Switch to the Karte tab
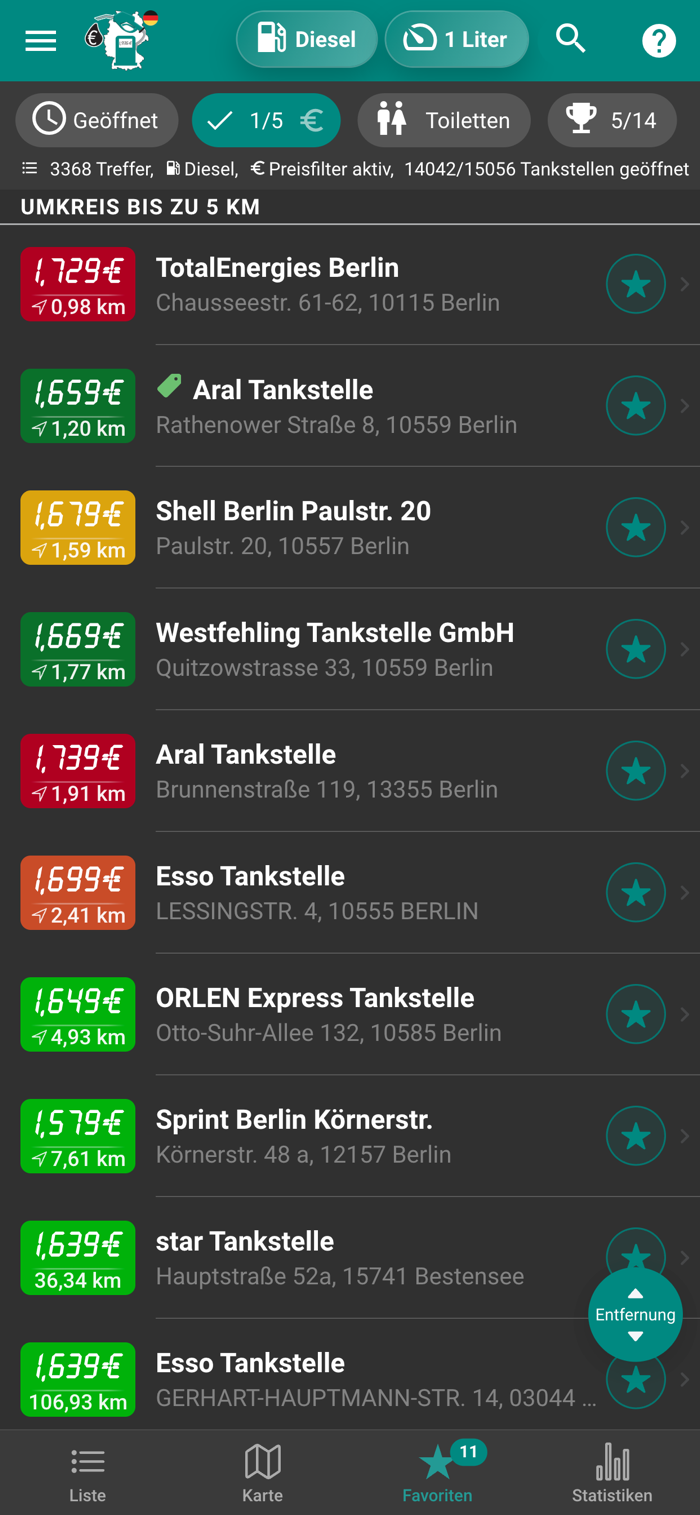Image resolution: width=700 pixels, height=1515 pixels. coord(262,1475)
